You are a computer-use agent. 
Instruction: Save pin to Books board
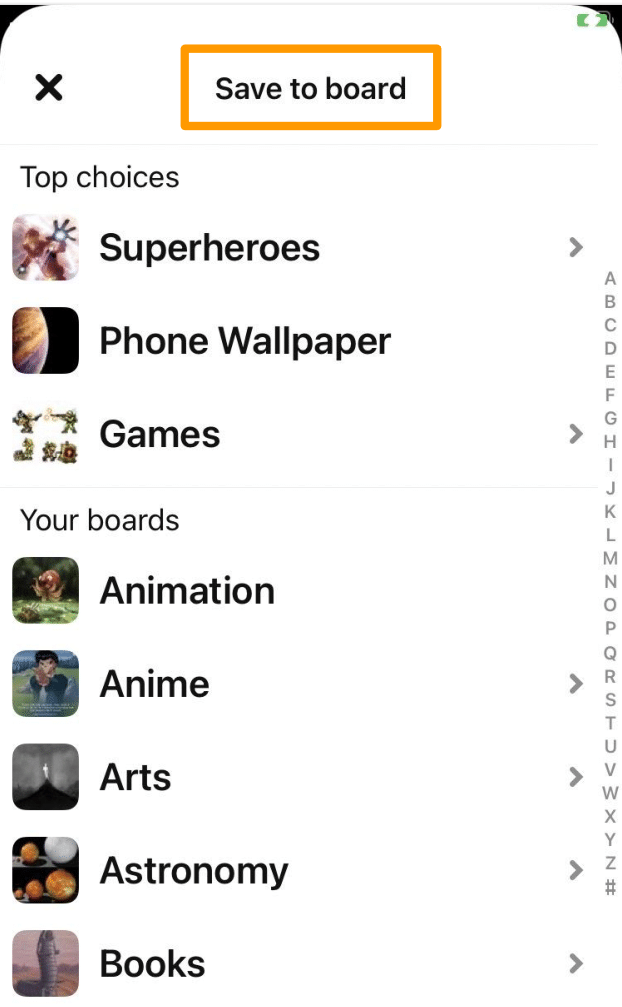coord(152,964)
